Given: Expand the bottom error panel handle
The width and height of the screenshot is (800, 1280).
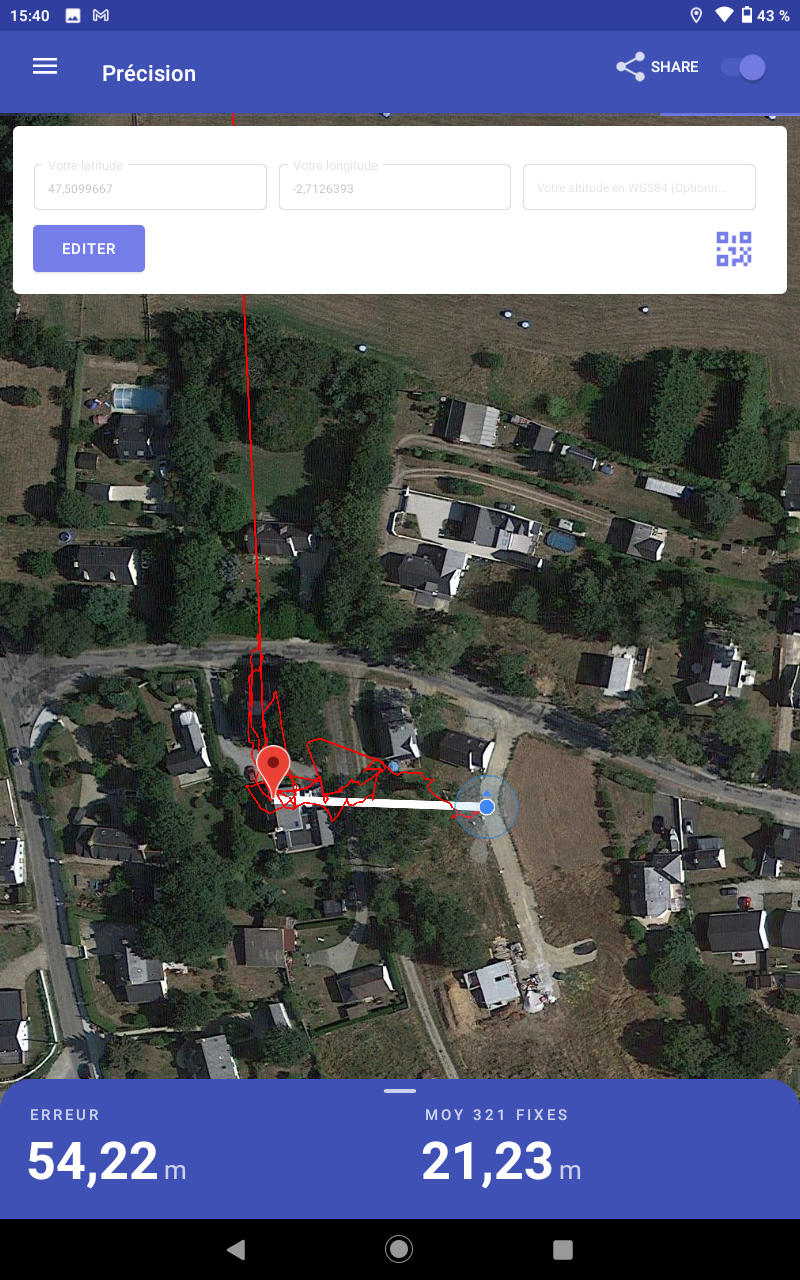Looking at the screenshot, I should coord(400,1091).
